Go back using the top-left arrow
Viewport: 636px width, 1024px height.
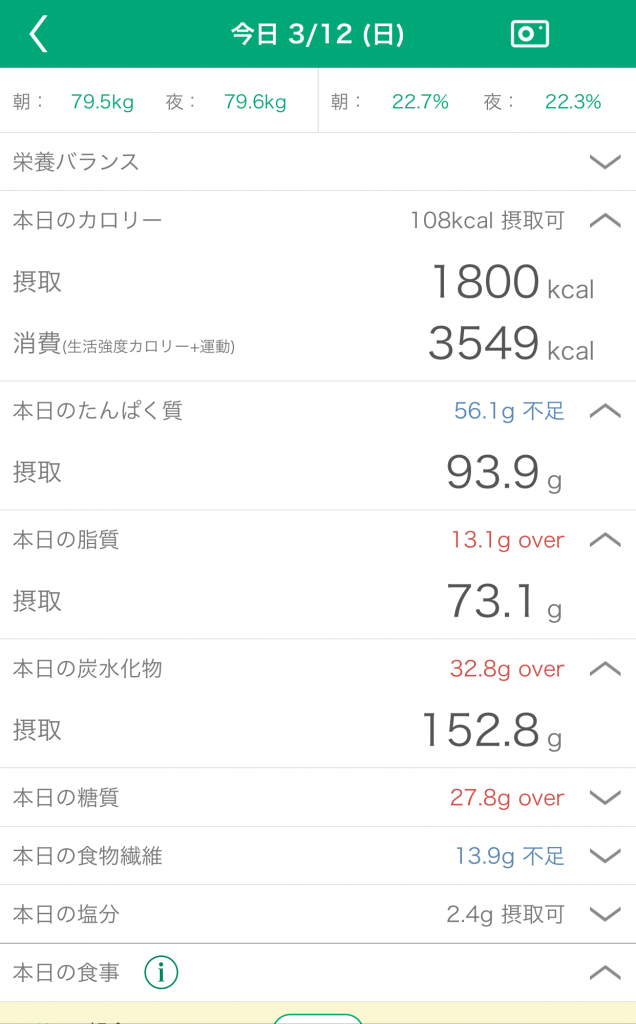tap(39, 34)
